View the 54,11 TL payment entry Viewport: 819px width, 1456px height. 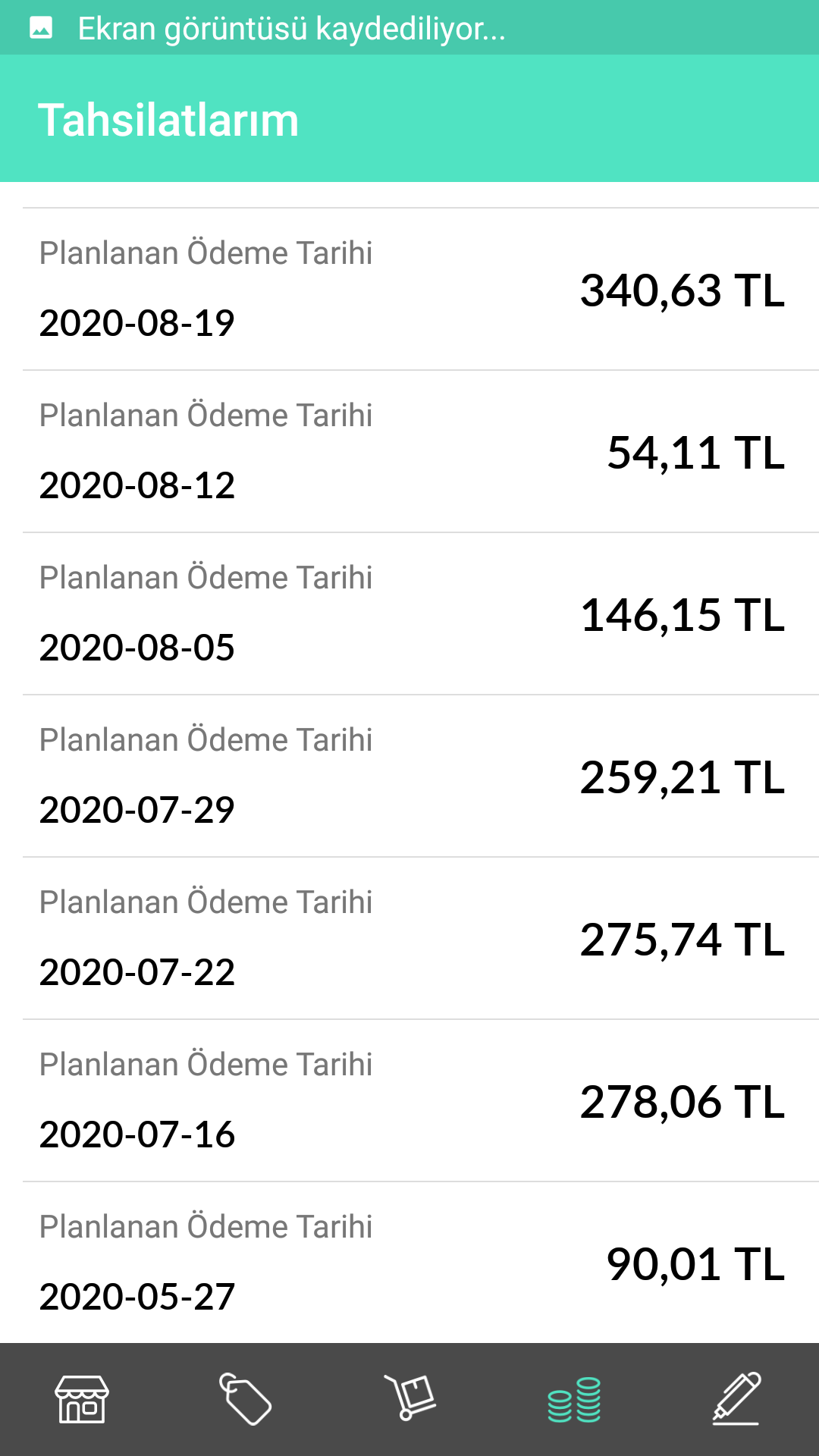coord(421,452)
